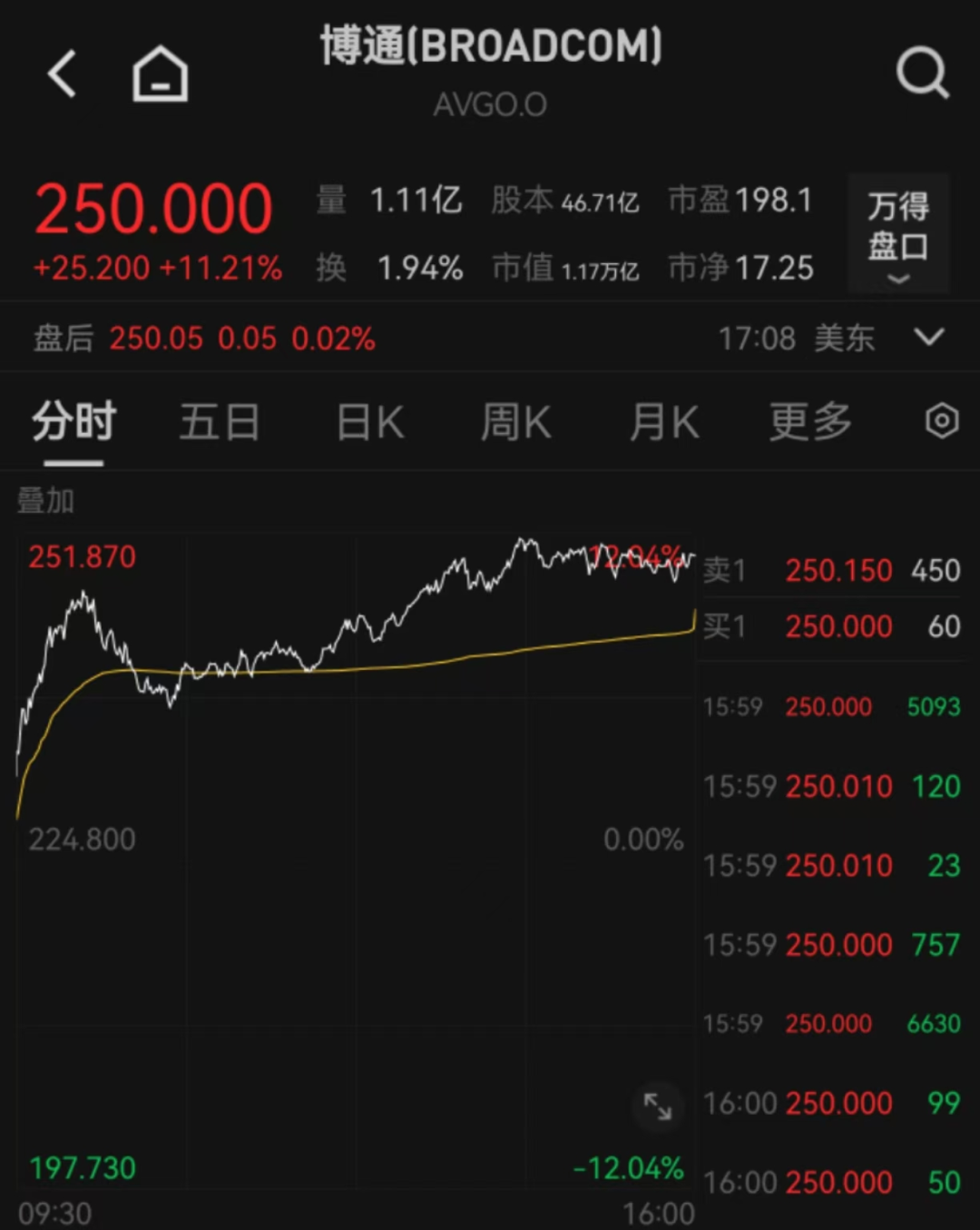Show the 周K chart
The height and width of the screenshot is (1230, 980).
(515, 422)
